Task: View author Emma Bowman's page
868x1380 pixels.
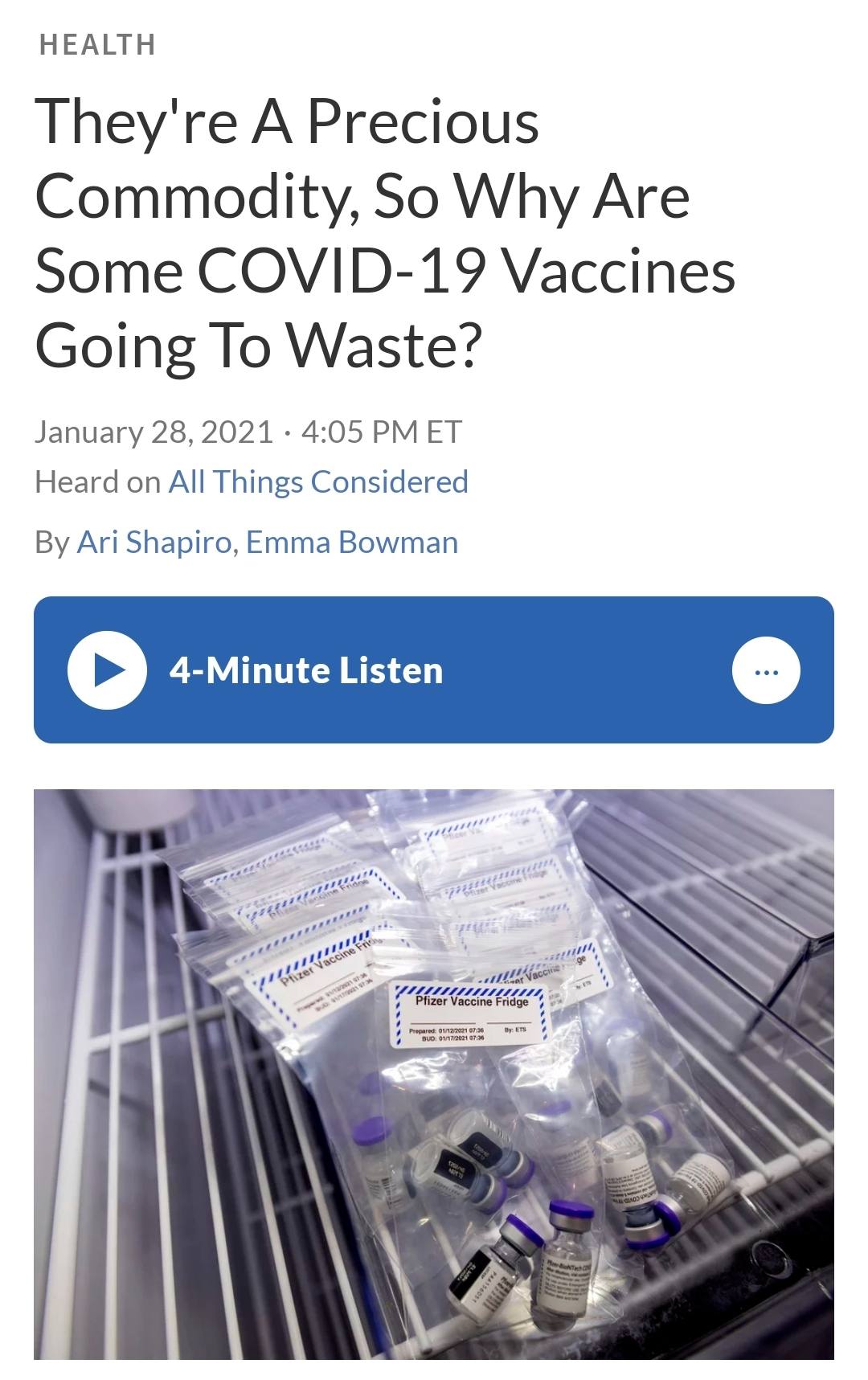Action: (x=352, y=543)
